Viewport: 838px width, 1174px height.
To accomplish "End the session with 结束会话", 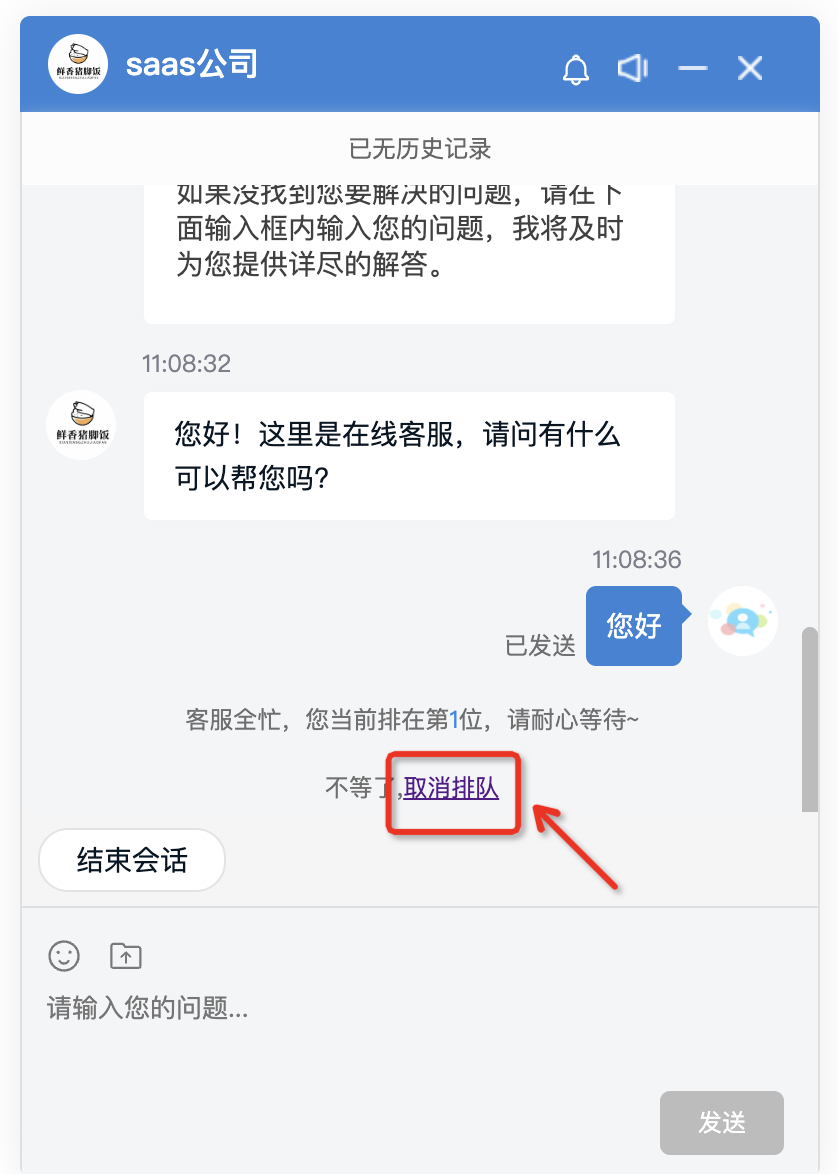I will tap(132, 860).
